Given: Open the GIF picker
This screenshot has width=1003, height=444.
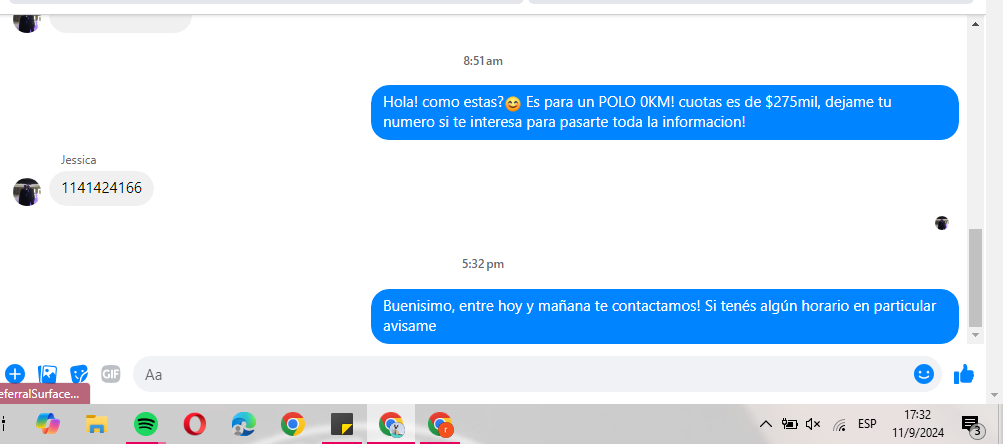Looking at the screenshot, I should [x=111, y=374].
